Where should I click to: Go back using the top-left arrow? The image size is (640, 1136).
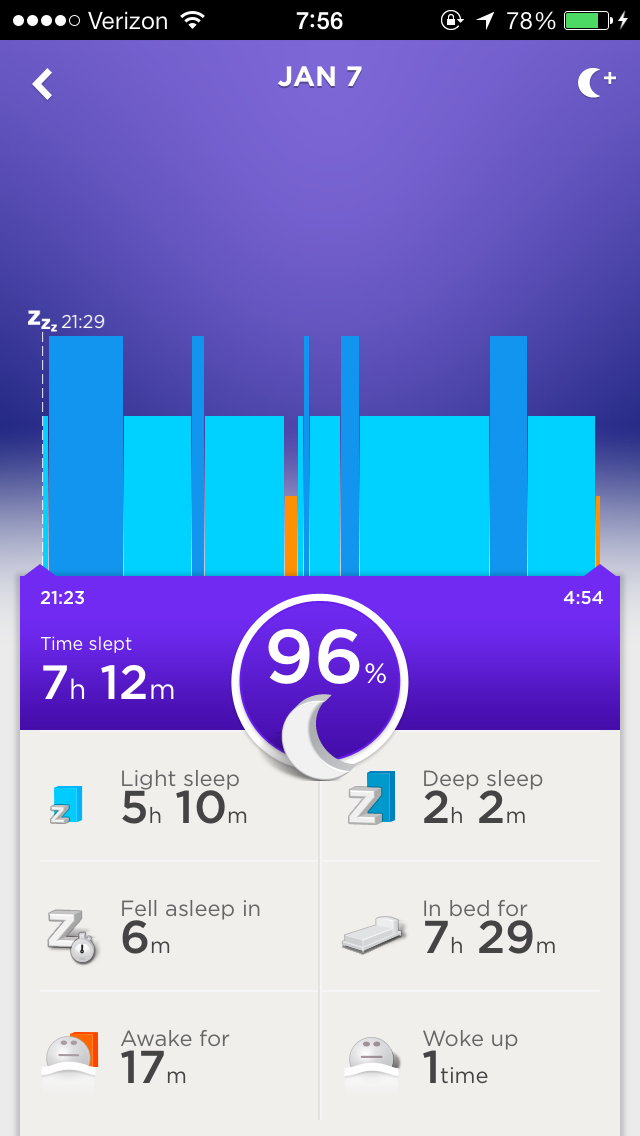(x=42, y=84)
